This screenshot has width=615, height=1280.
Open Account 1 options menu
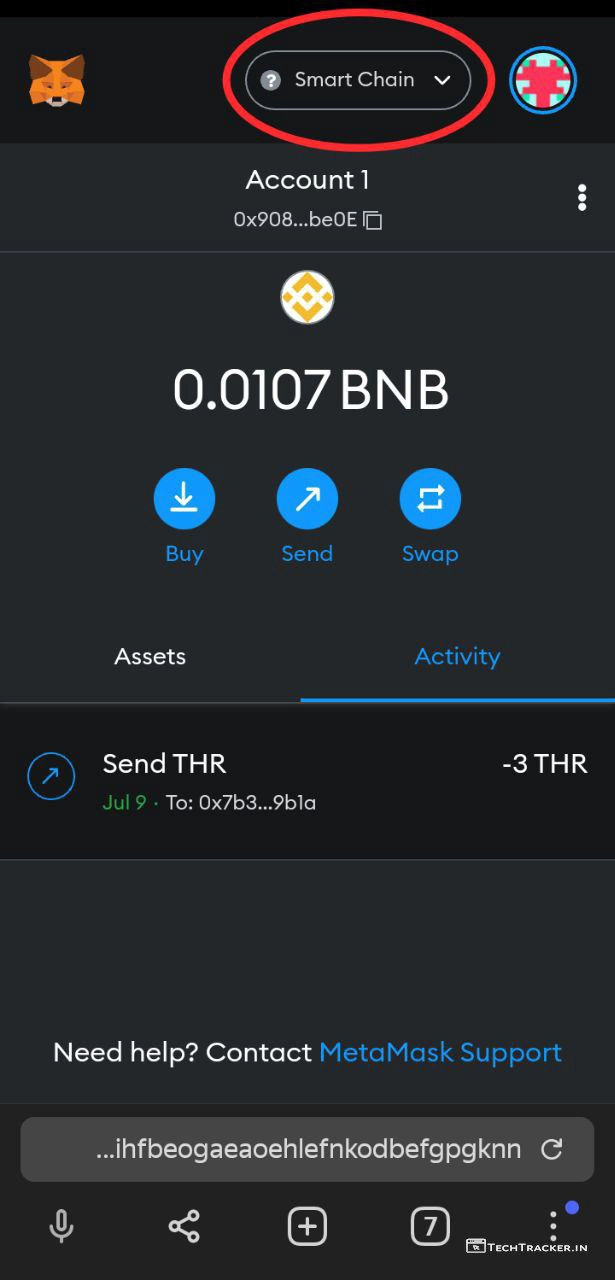tap(581, 197)
